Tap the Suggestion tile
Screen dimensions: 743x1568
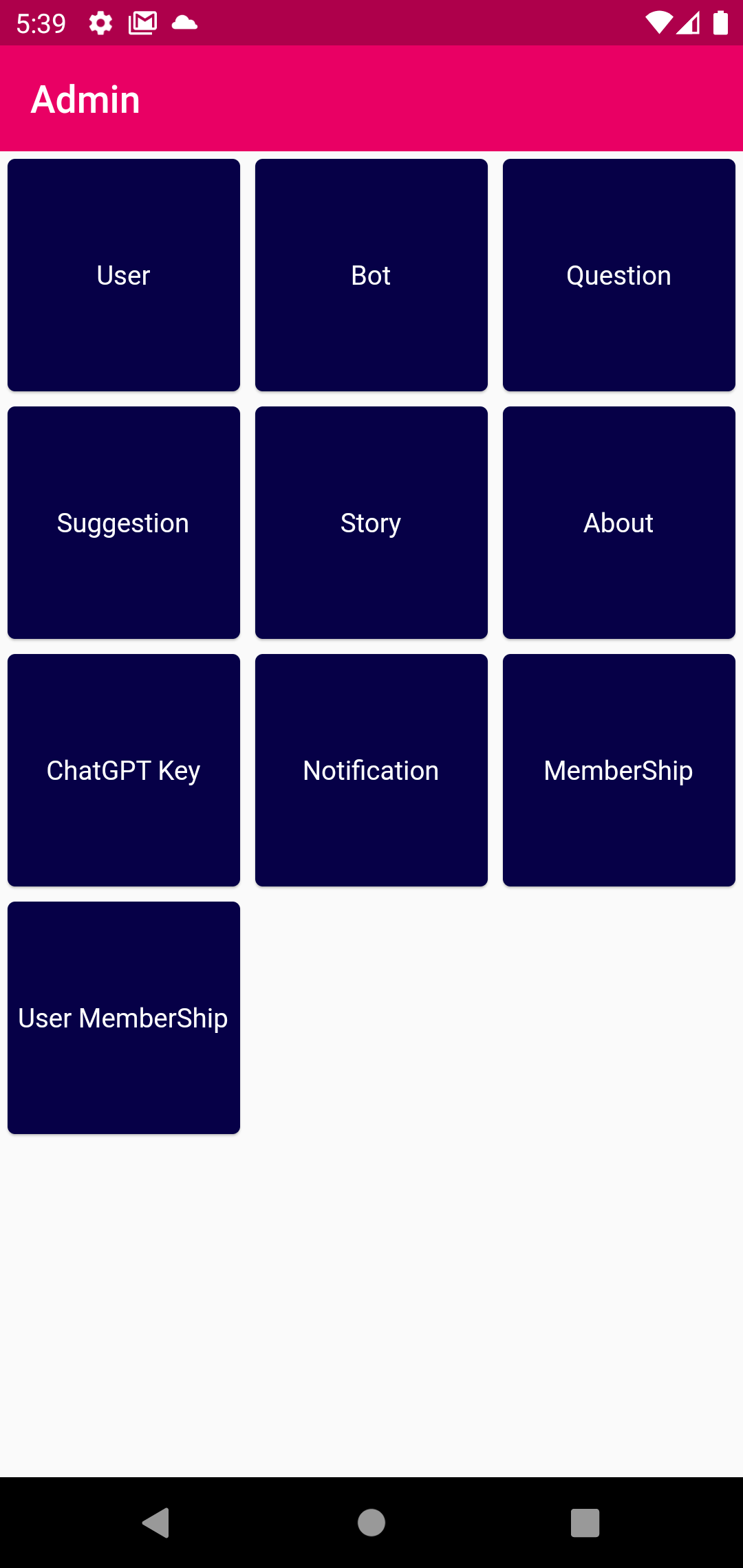point(124,523)
